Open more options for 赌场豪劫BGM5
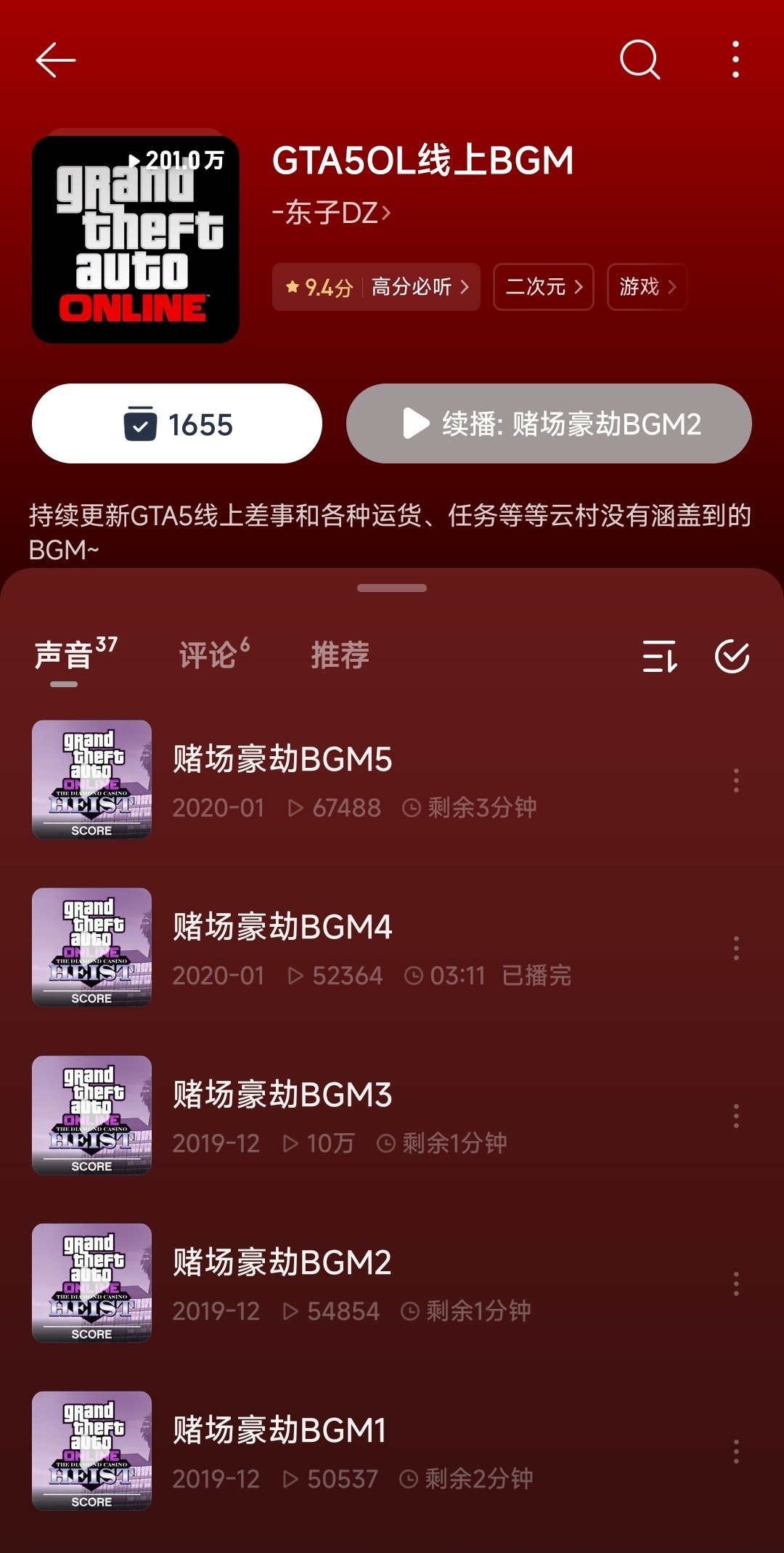This screenshot has height=1553, width=784. click(736, 781)
